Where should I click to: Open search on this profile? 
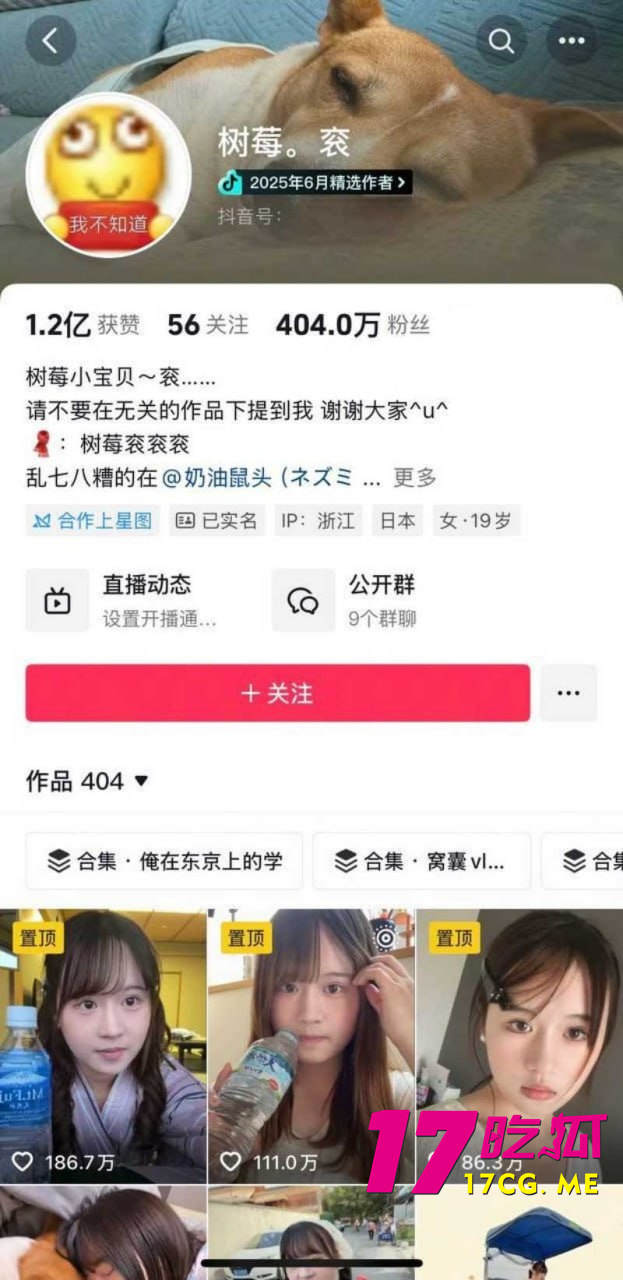pos(501,41)
